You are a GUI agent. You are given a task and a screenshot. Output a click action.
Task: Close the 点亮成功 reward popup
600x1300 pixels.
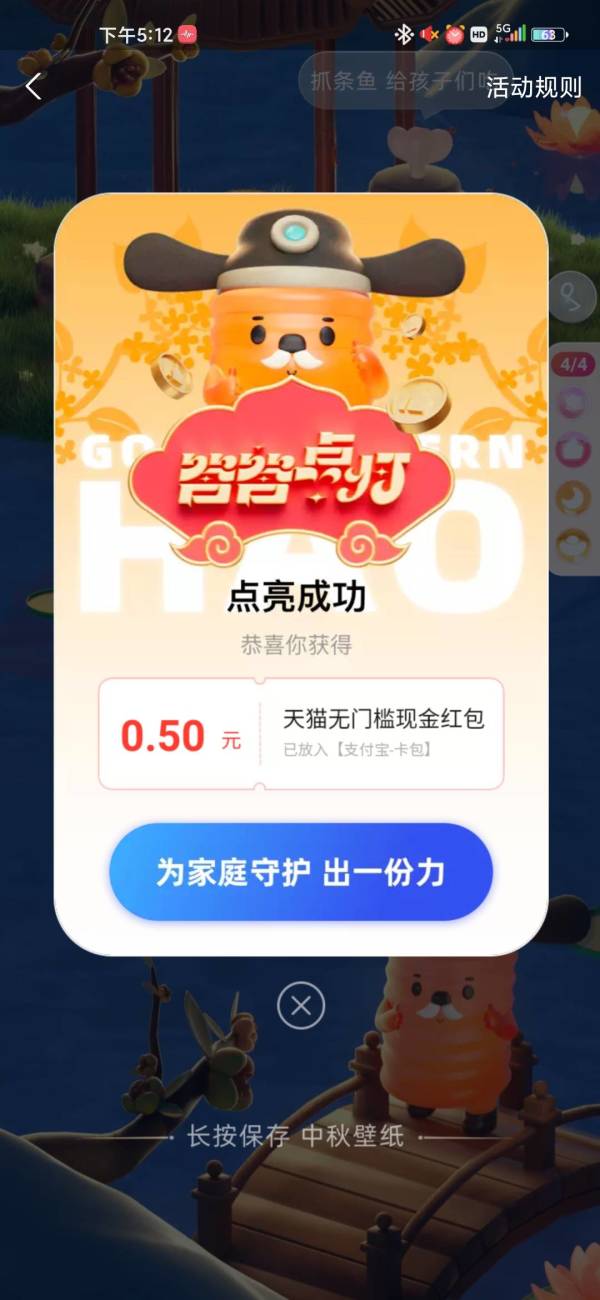300,1004
